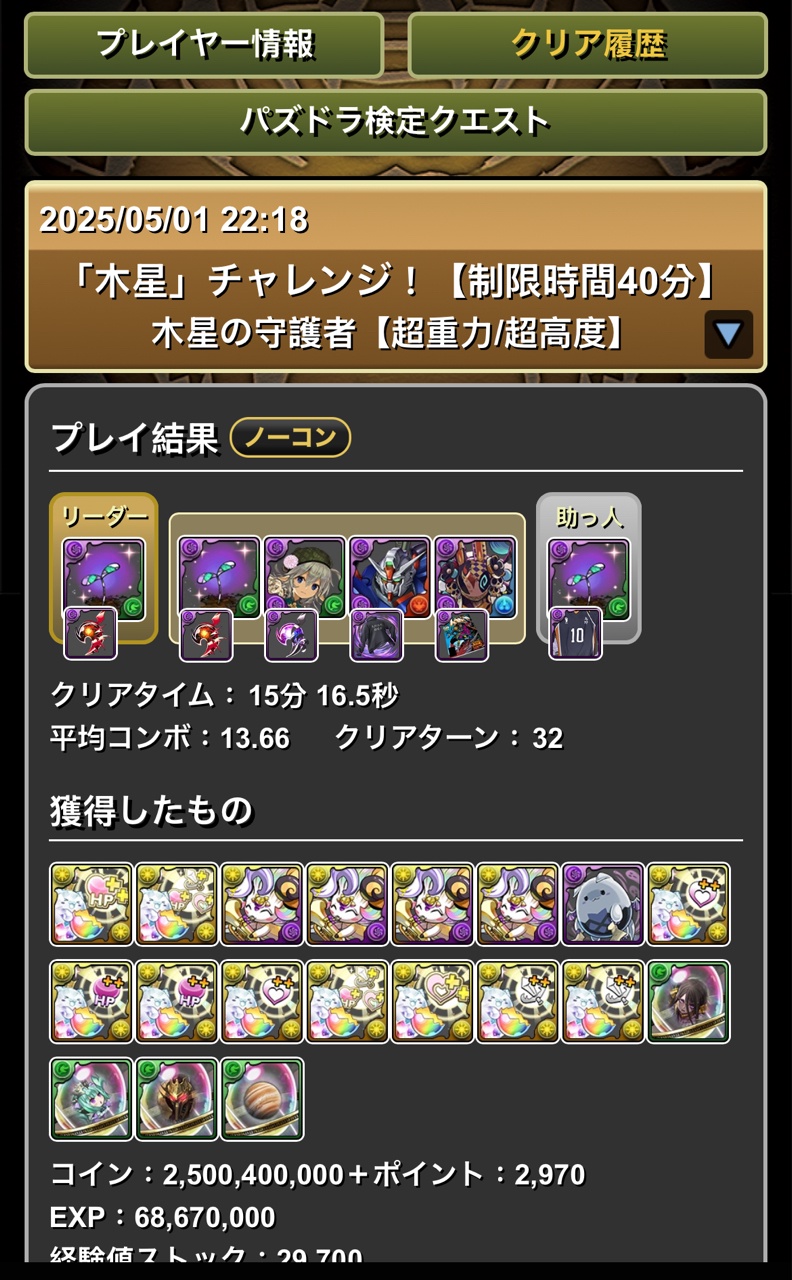Tap the Jupiter planet reward icon

[262, 1099]
